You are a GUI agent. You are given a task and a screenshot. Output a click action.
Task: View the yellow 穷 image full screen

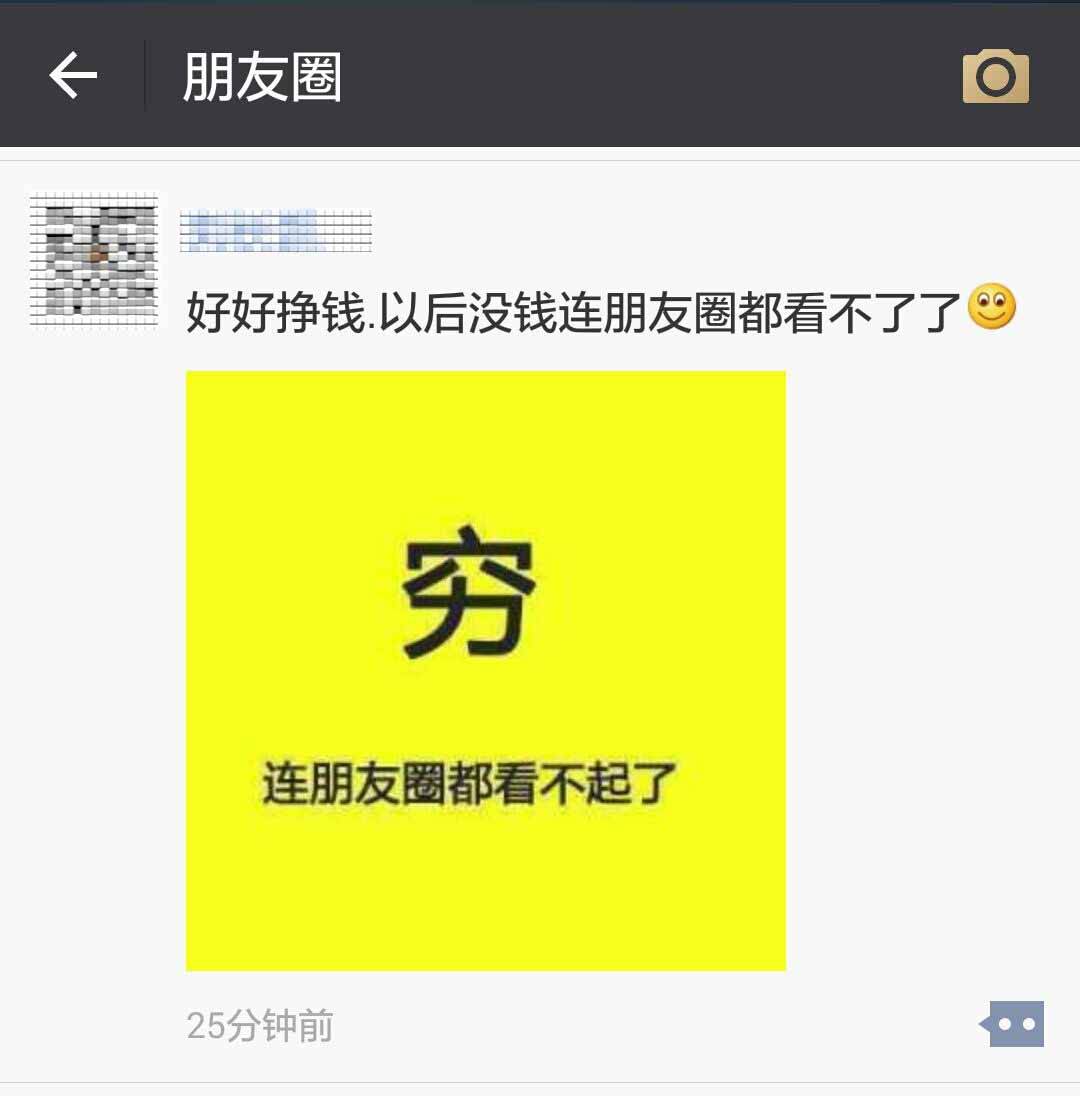pos(486,670)
